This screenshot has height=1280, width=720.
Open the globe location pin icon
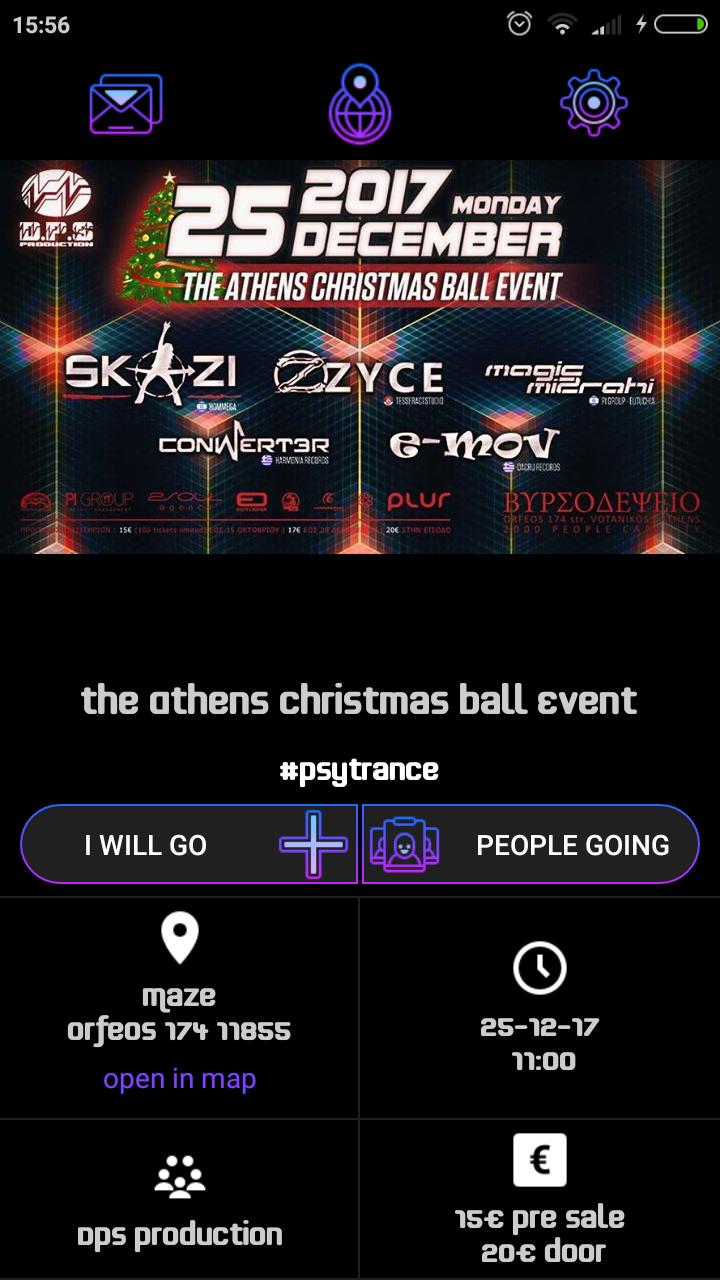[x=360, y=104]
